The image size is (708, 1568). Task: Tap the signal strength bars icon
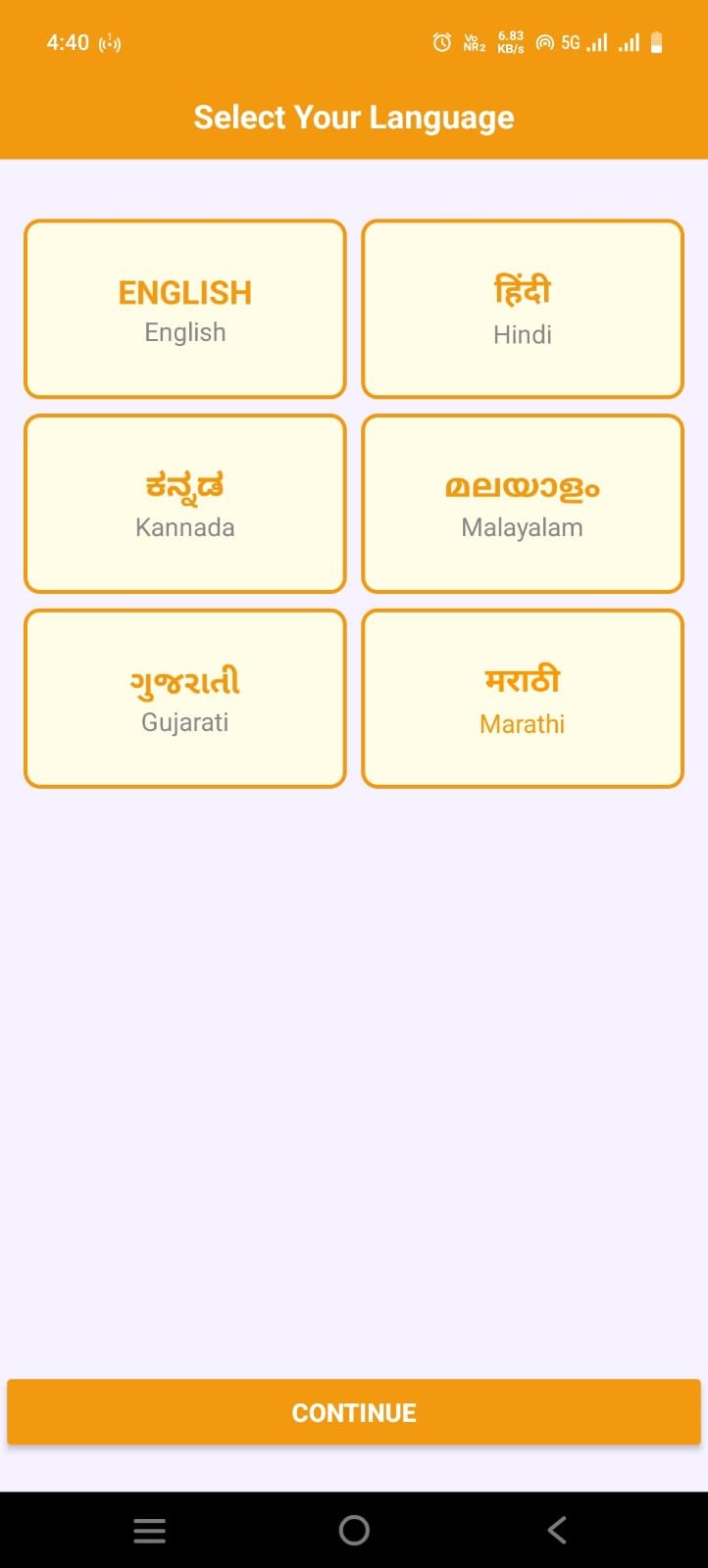pos(597,42)
